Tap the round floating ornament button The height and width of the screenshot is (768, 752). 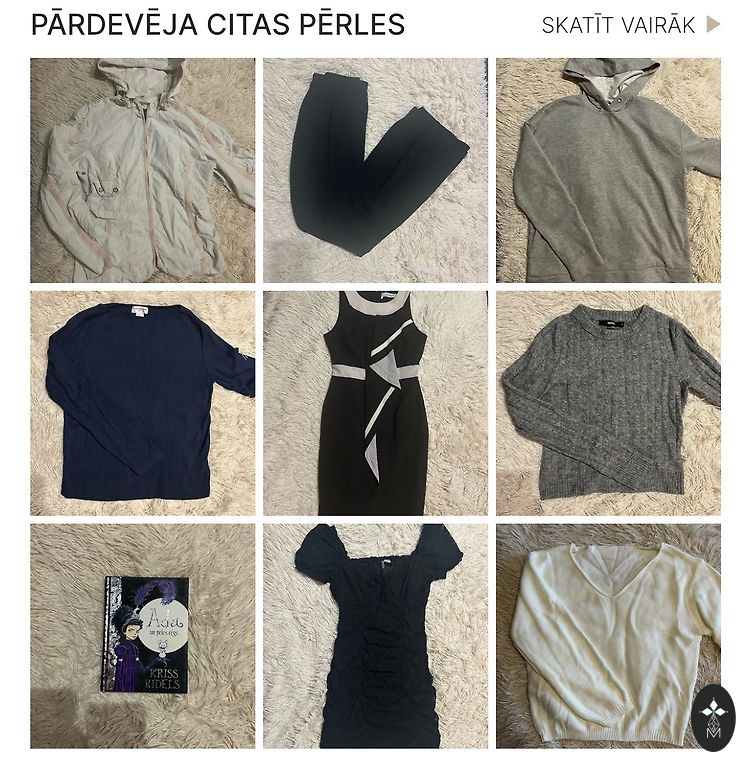pyautogui.click(x=713, y=717)
